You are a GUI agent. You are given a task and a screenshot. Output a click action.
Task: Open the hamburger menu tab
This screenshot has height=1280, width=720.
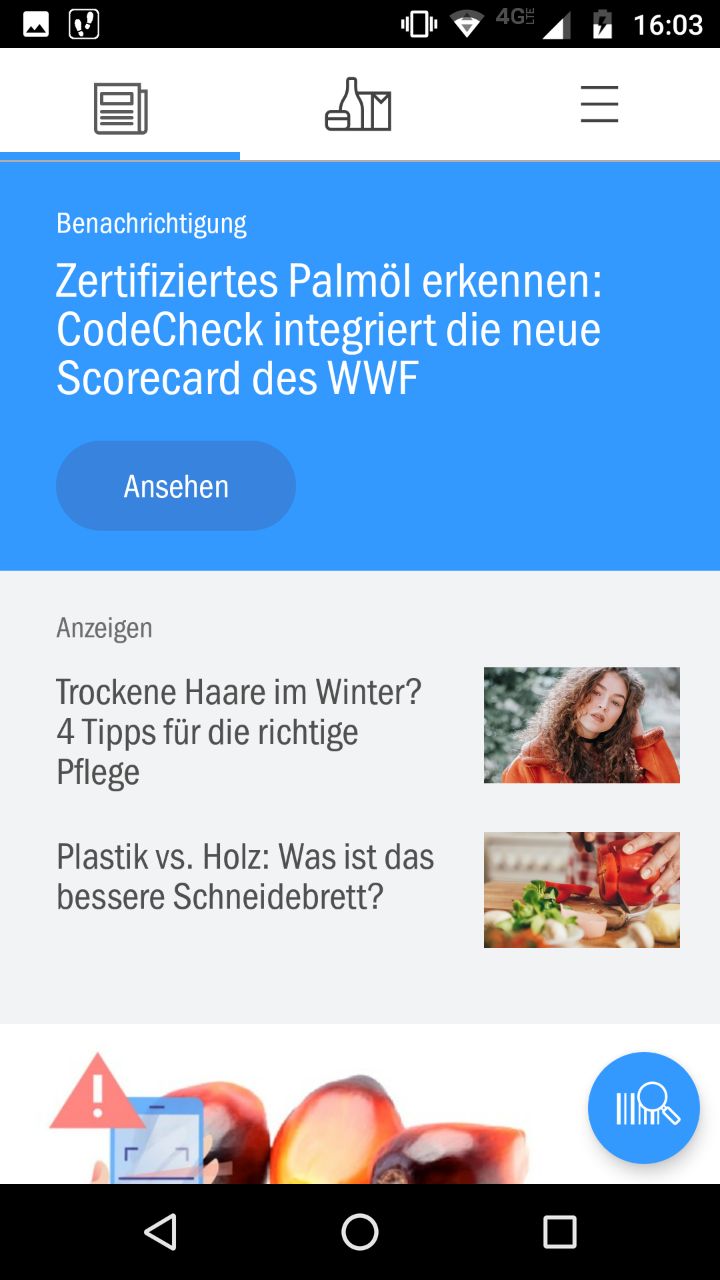point(599,106)
